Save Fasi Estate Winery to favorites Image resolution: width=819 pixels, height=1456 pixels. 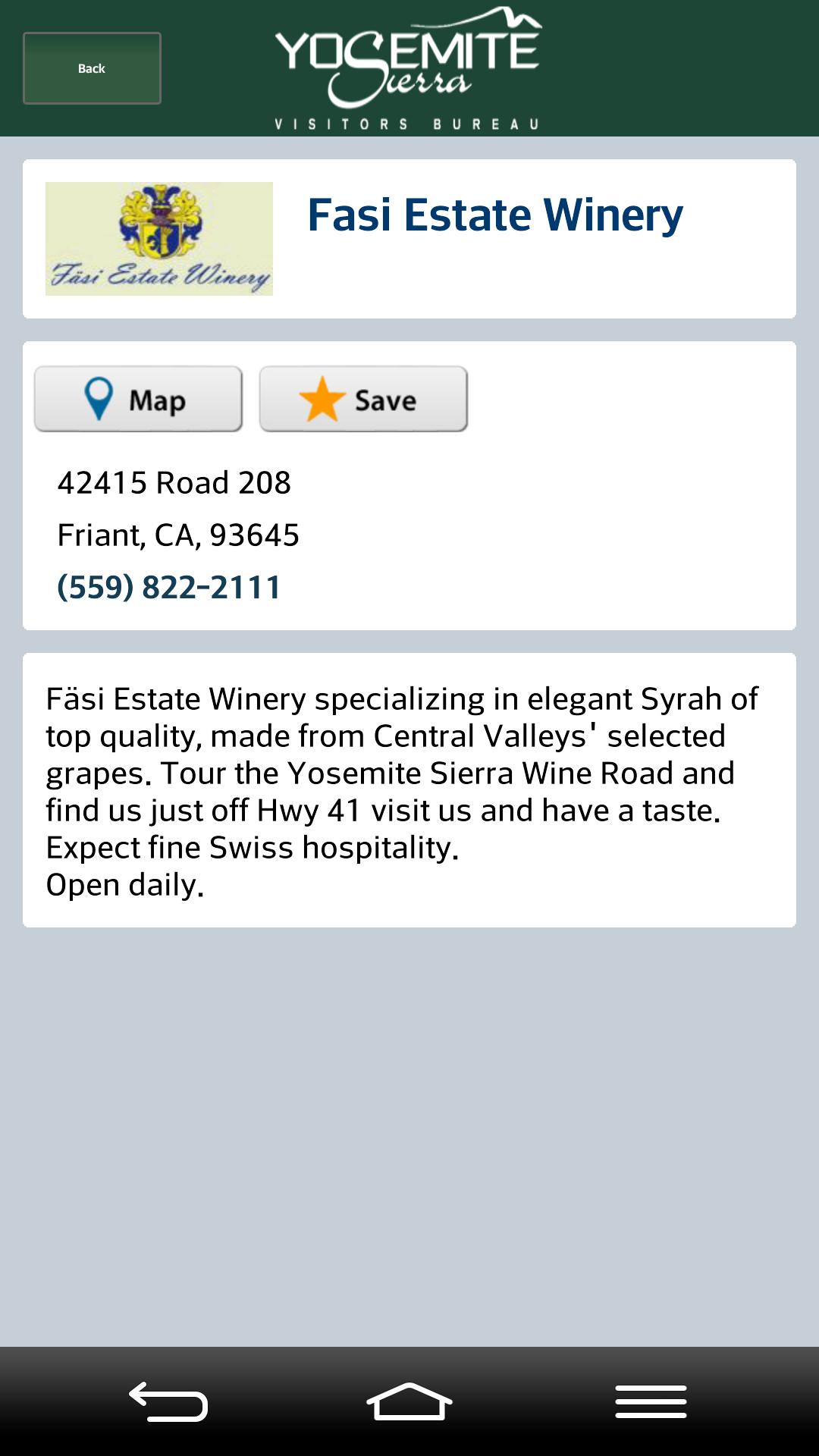click(363, 399)
